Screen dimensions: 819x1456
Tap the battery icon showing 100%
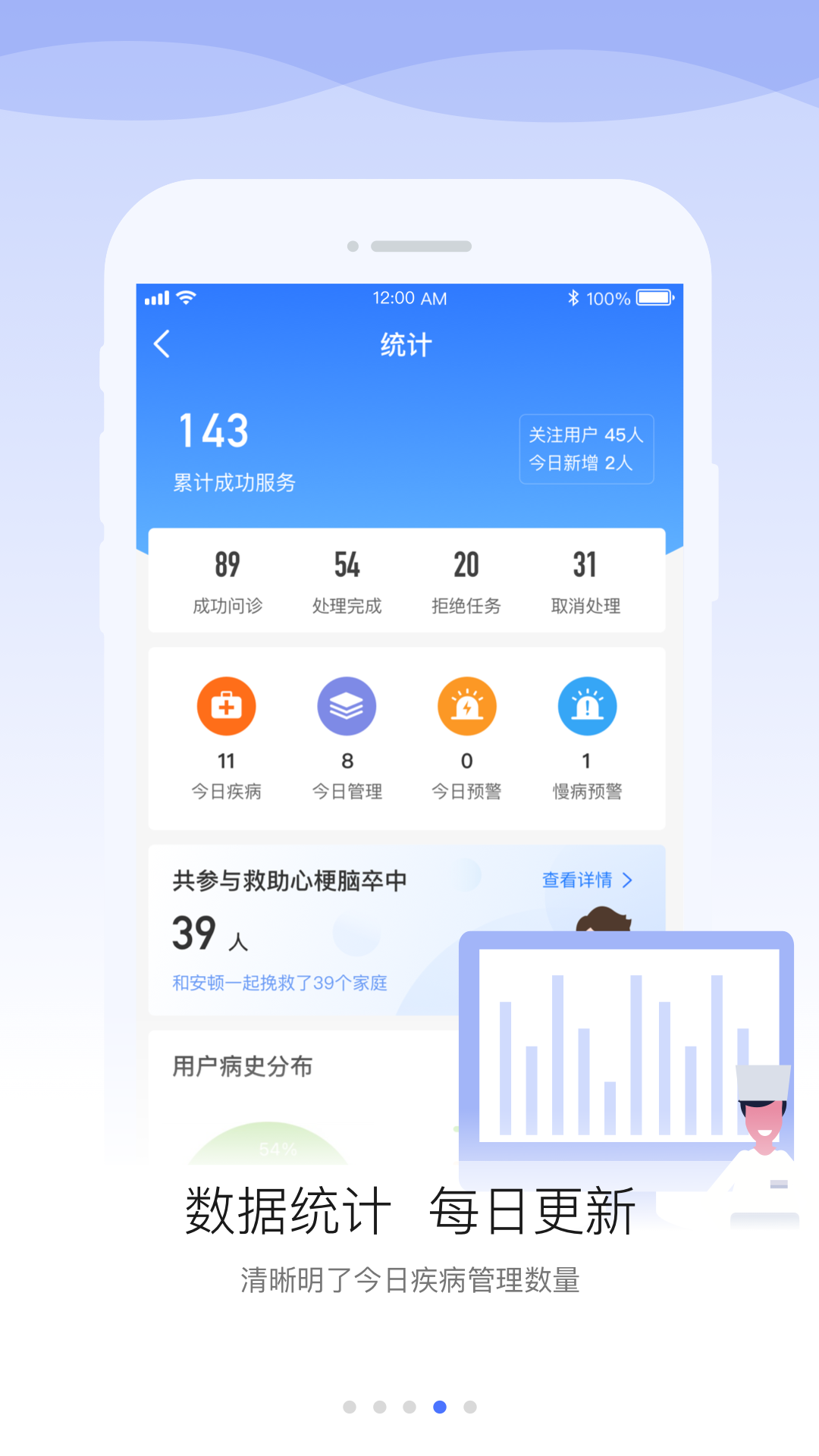(x=652, y=298)
